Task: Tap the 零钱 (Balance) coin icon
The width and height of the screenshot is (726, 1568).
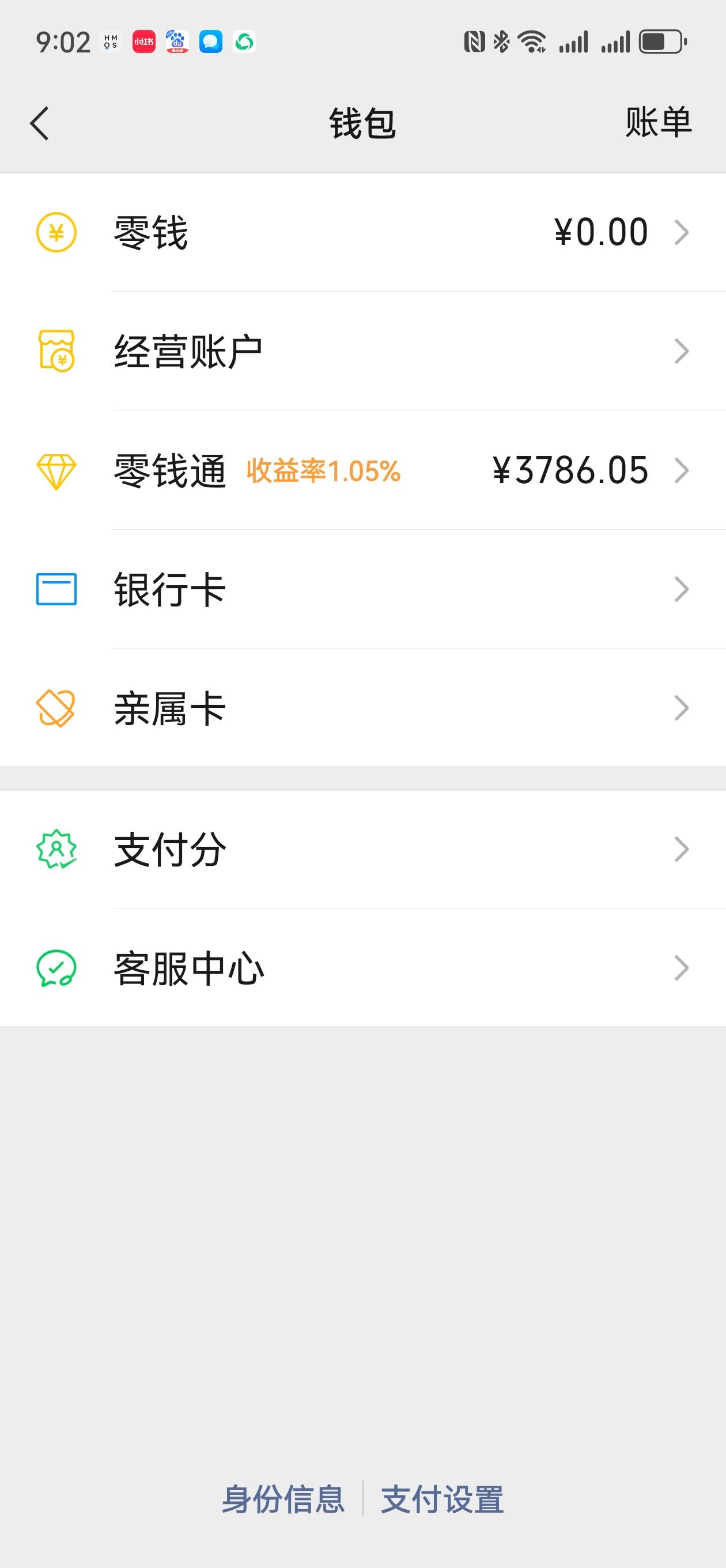Action: pyautogui.click(x=58, y=231)
